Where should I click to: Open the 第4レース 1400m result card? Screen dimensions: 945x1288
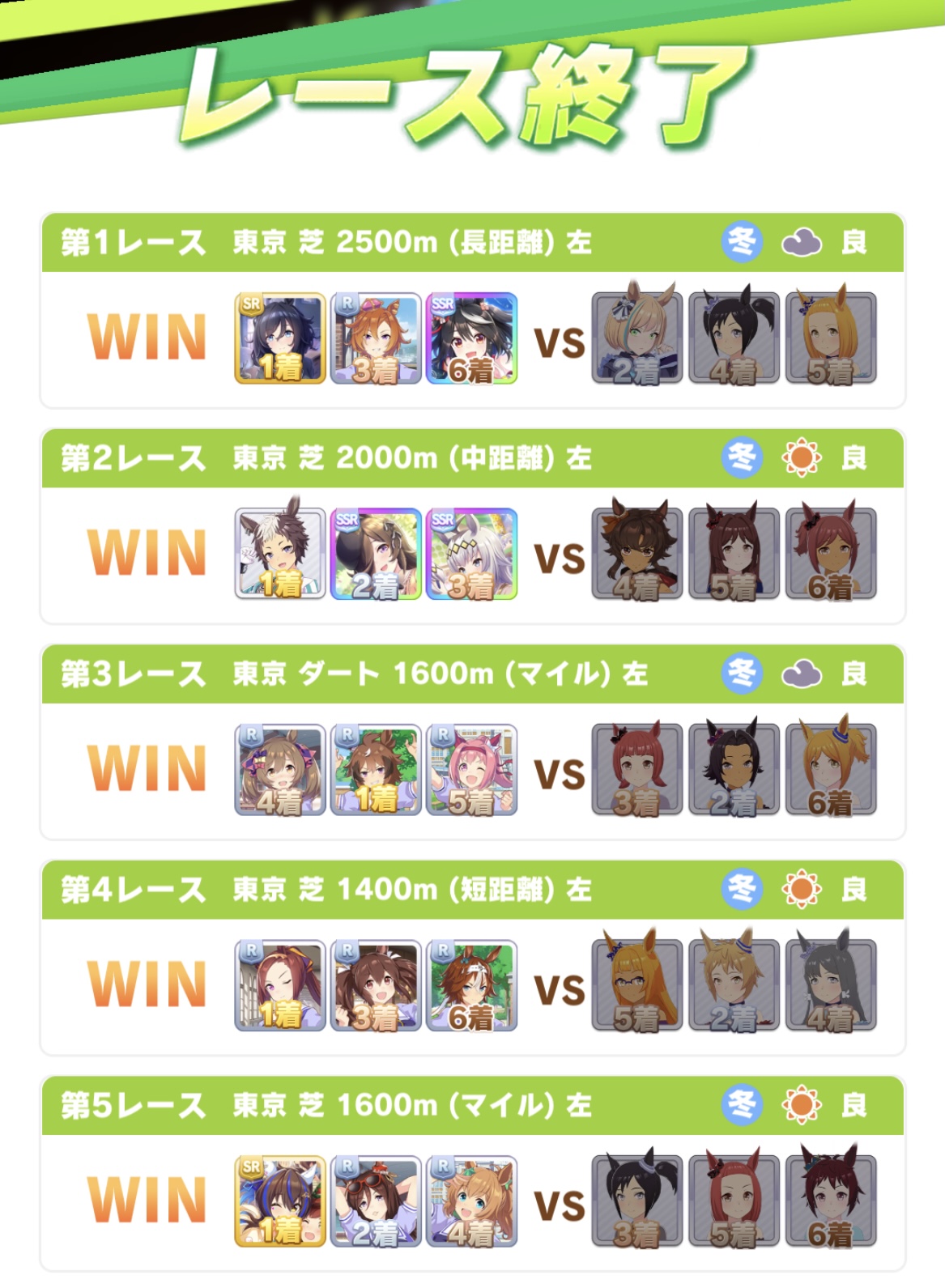point(472,958)
